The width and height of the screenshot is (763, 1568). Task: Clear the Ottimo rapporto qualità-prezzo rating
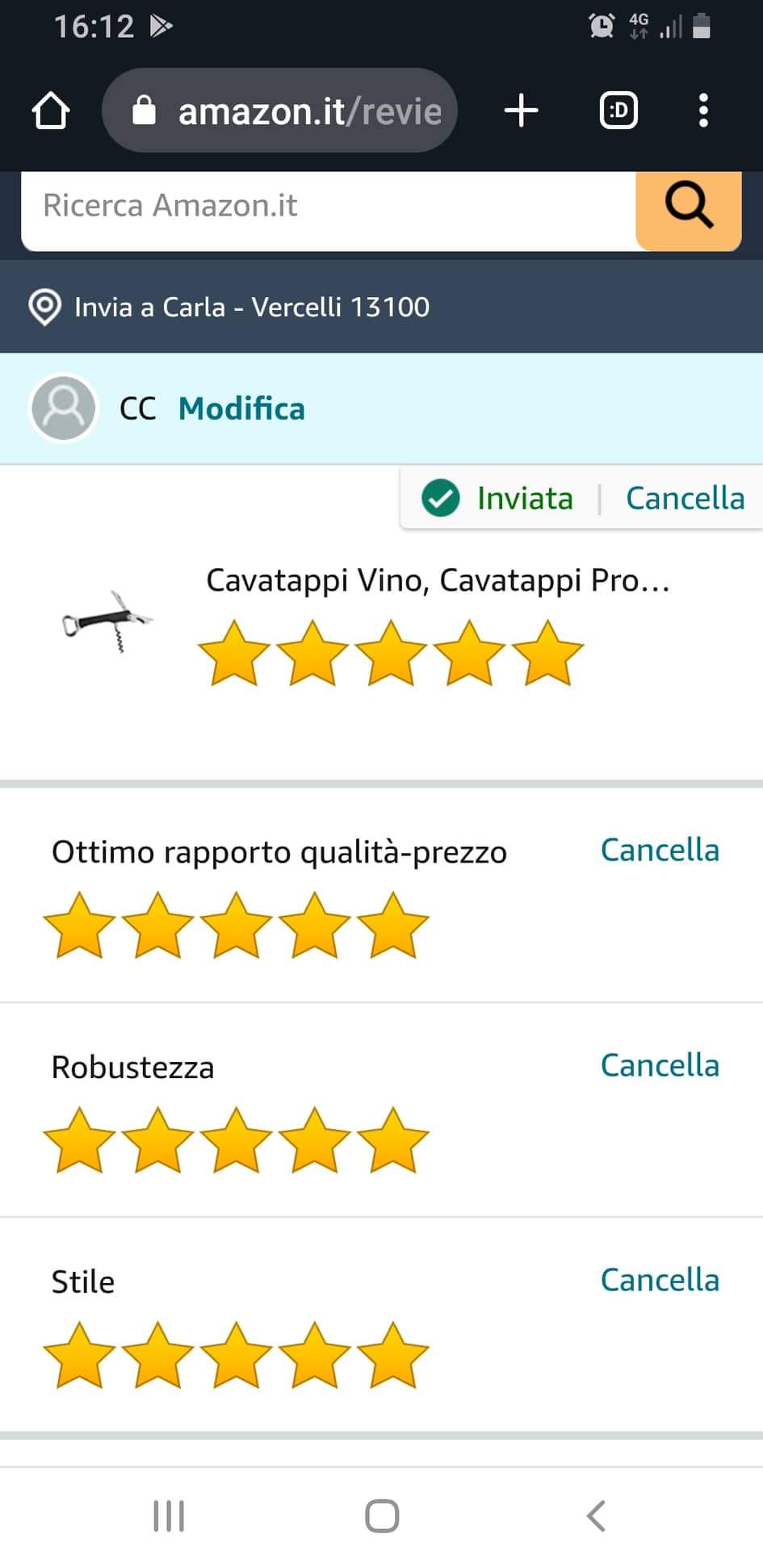(660, 851)
